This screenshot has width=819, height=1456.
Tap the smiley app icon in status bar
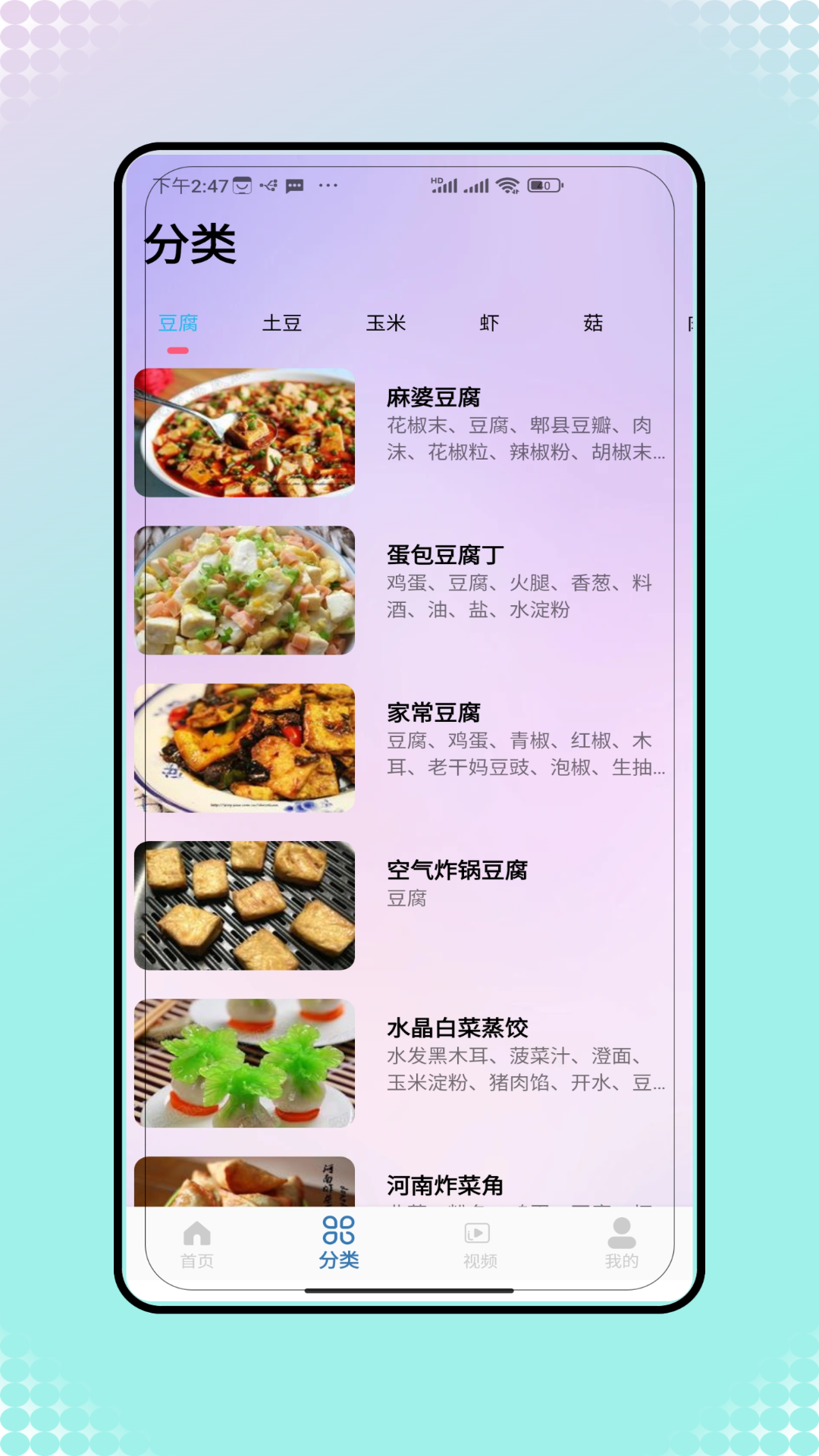[241, 185]
